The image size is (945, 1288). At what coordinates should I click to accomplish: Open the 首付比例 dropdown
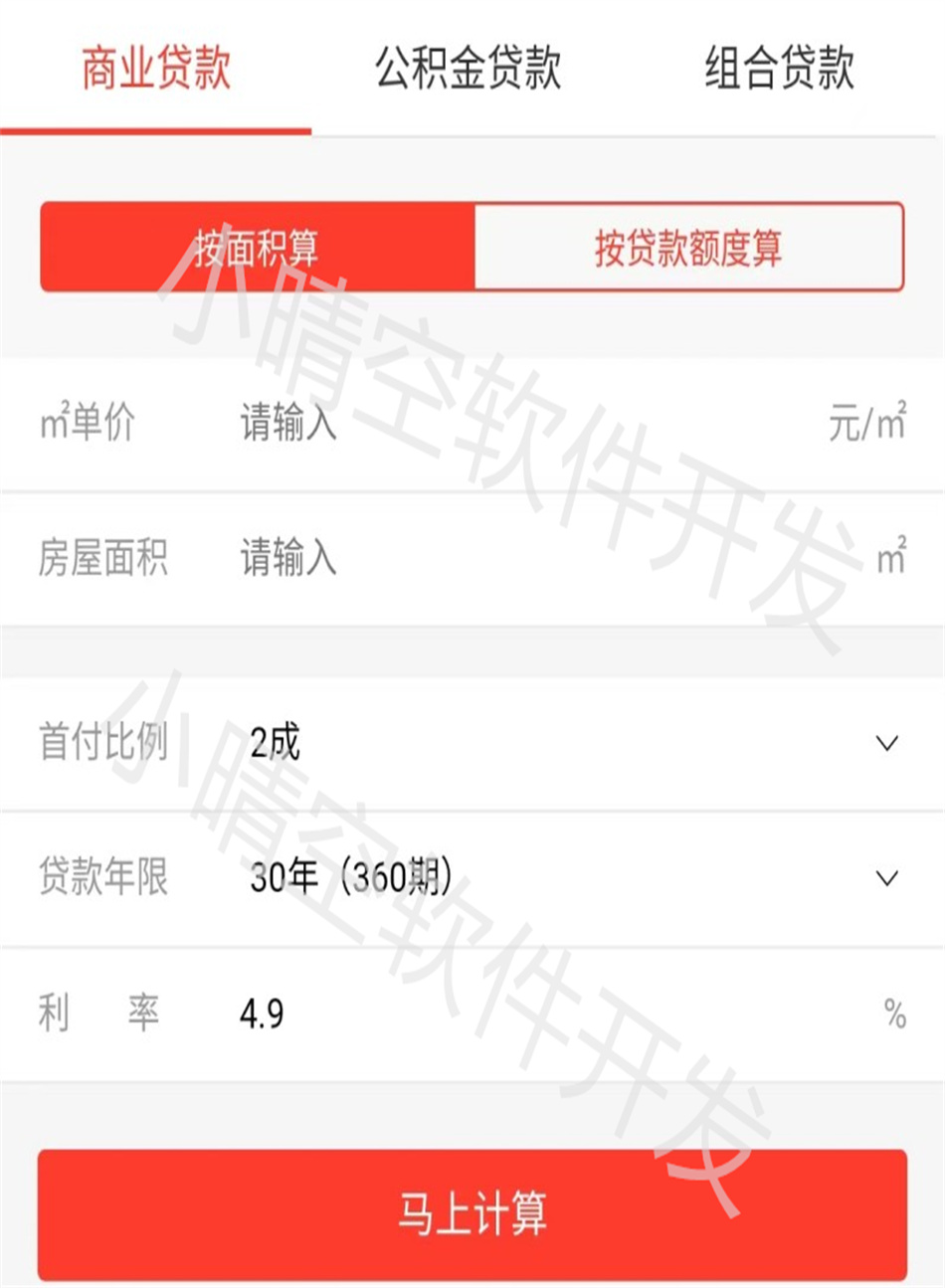(x=567, y=743)
